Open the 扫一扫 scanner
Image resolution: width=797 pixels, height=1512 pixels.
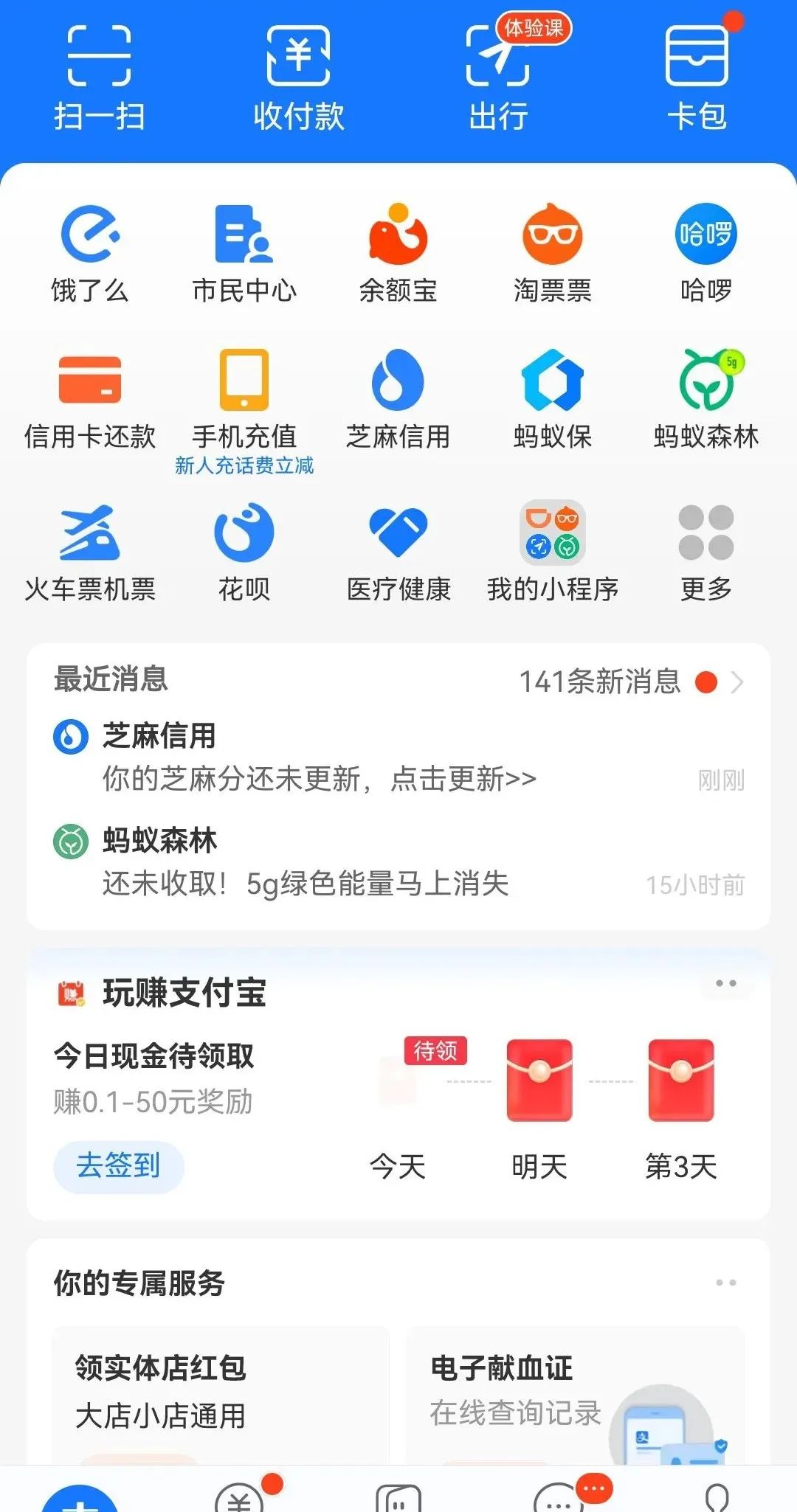[99, 77]
